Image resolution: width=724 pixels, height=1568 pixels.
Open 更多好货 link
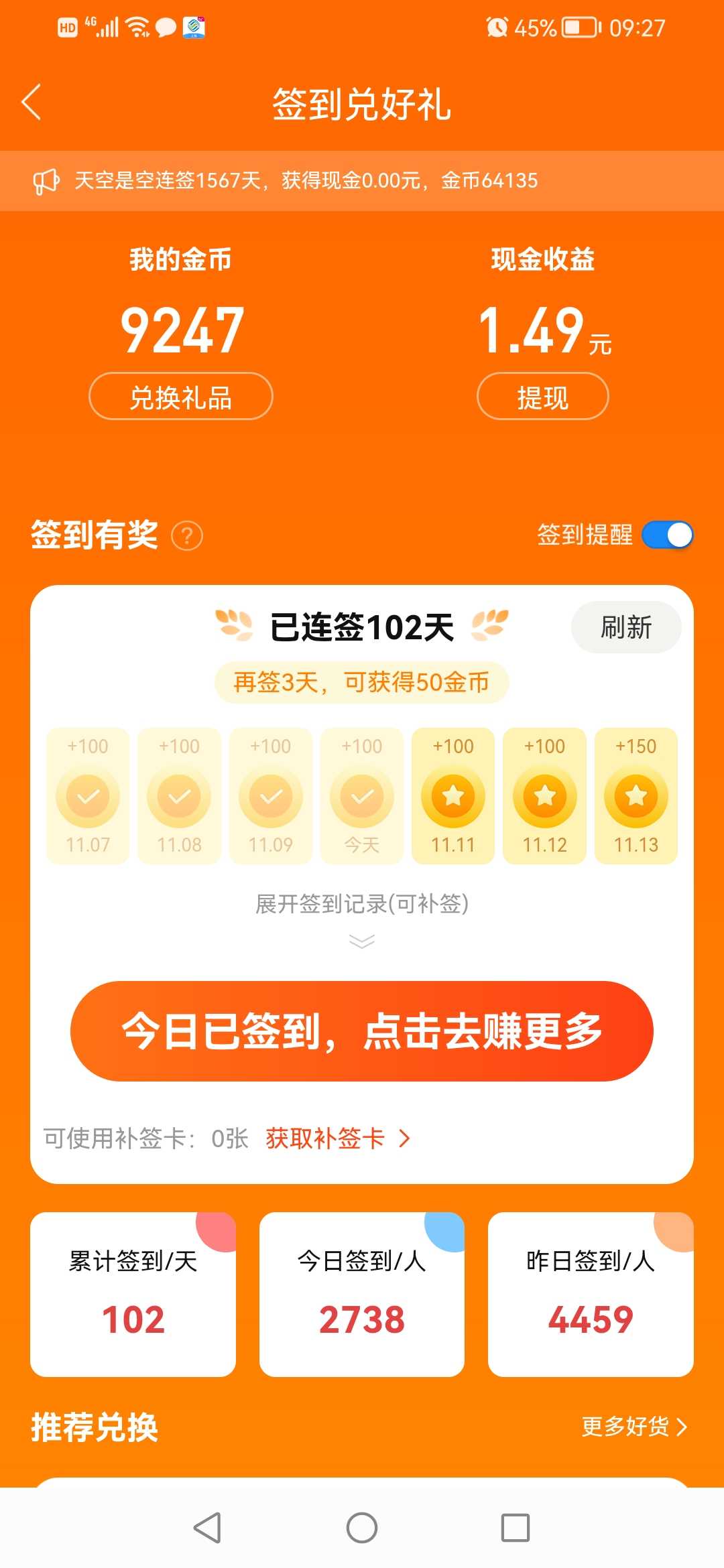click(634, 1426)
